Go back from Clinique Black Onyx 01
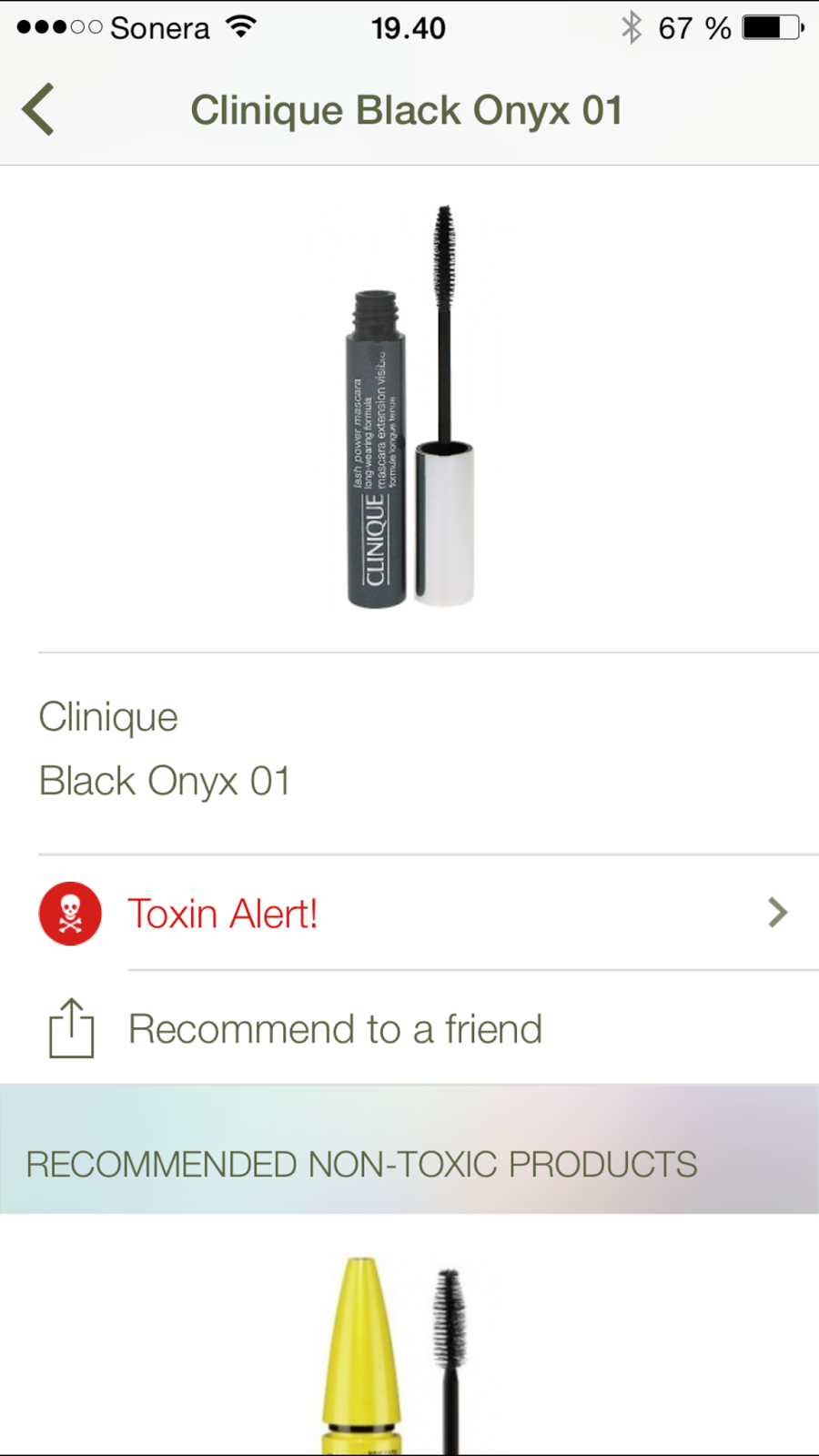The width and height of the screenshot is (819, 1456). [38, 110]
